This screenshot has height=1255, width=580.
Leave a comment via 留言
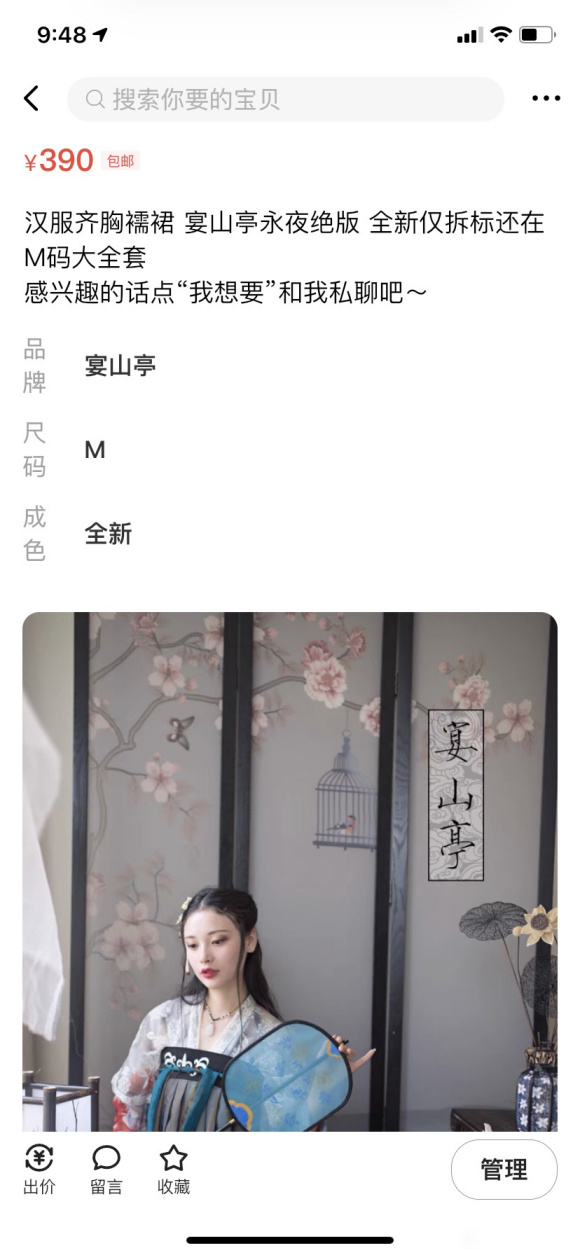tap(106, 1170)
